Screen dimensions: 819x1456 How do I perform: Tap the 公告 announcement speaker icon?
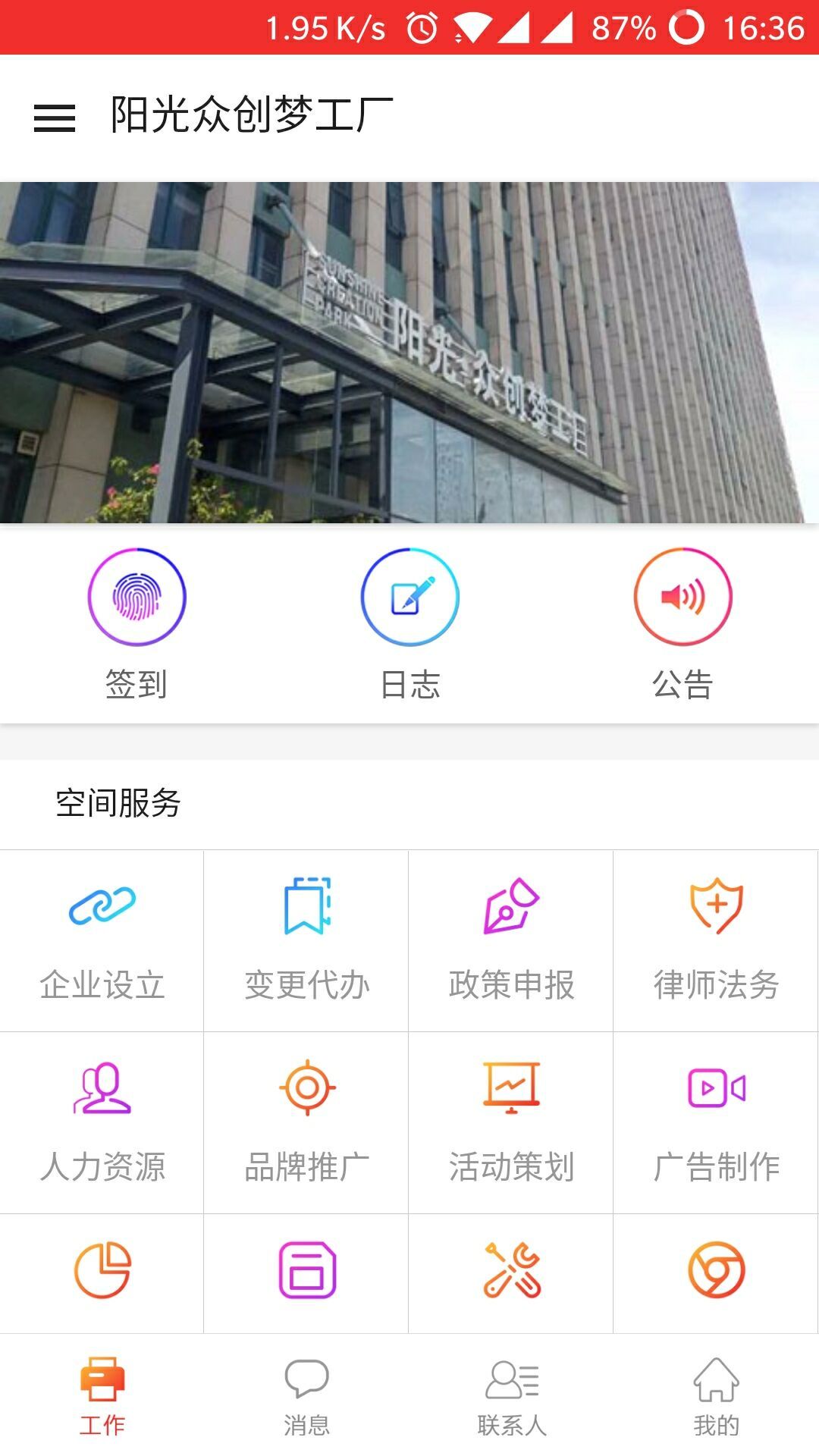tap(682, 597)
